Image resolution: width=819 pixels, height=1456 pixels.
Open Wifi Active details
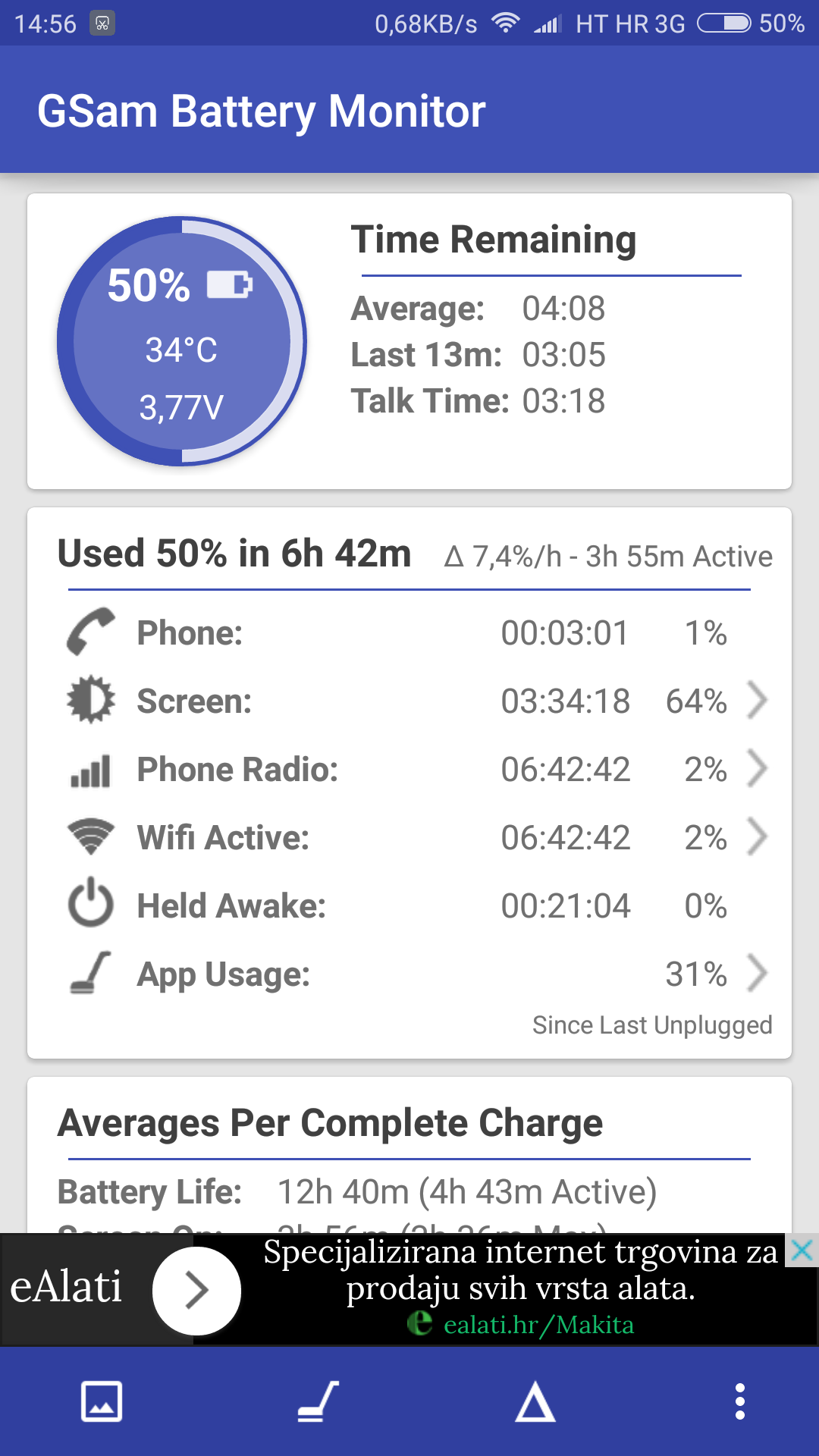pos(757,837)
